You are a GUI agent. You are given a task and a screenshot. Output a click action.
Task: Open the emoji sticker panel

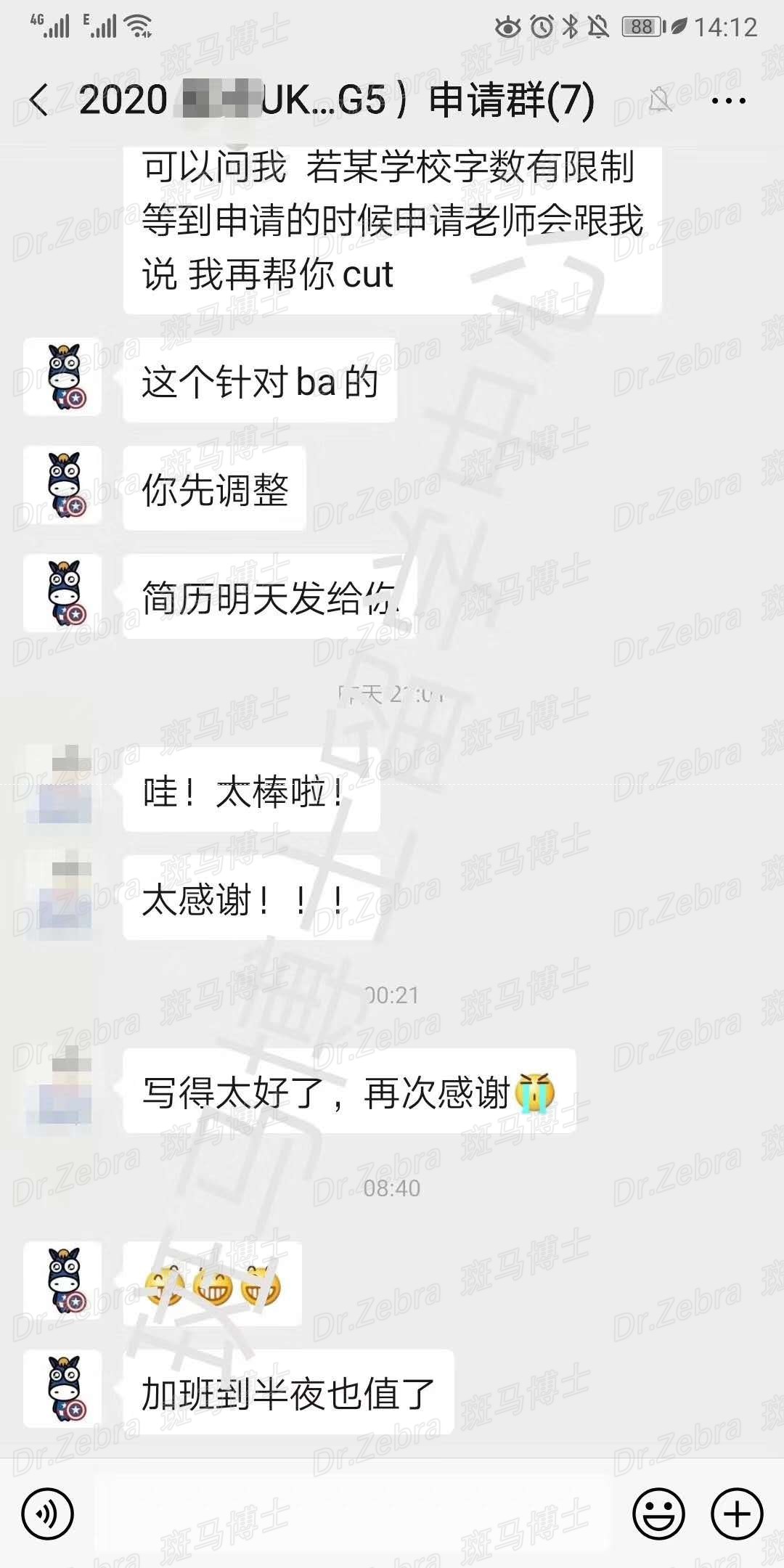pyautogui.click(x=658, y=1514)
